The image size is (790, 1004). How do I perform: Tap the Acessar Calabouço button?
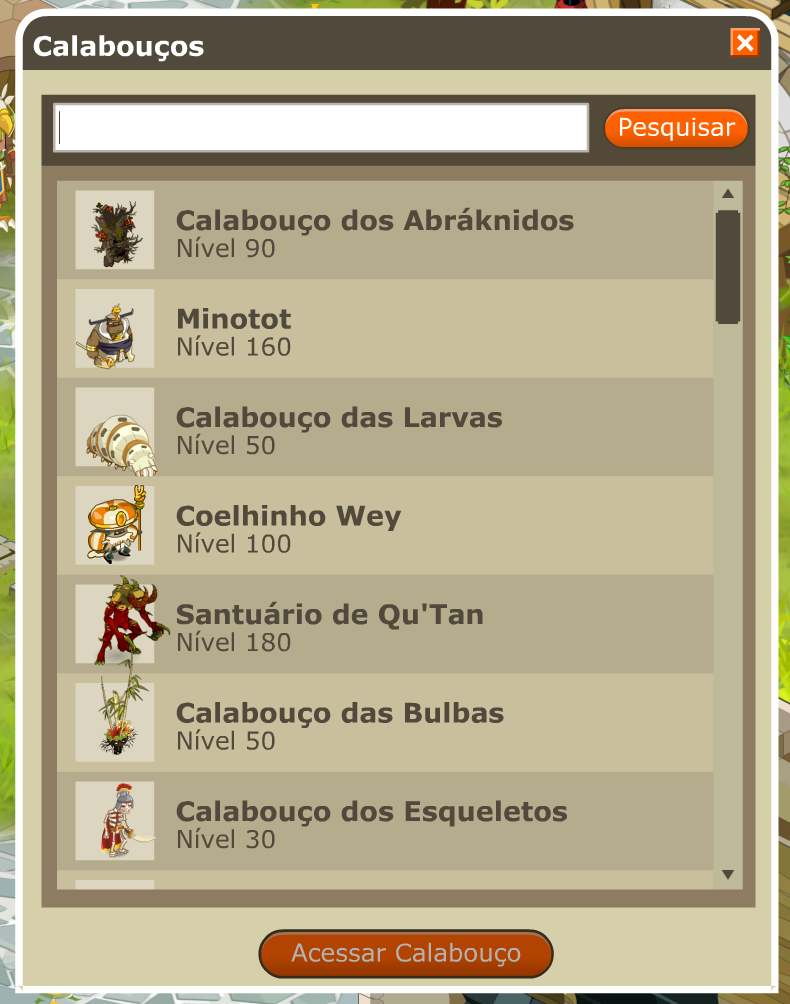[x=406, y=953]
